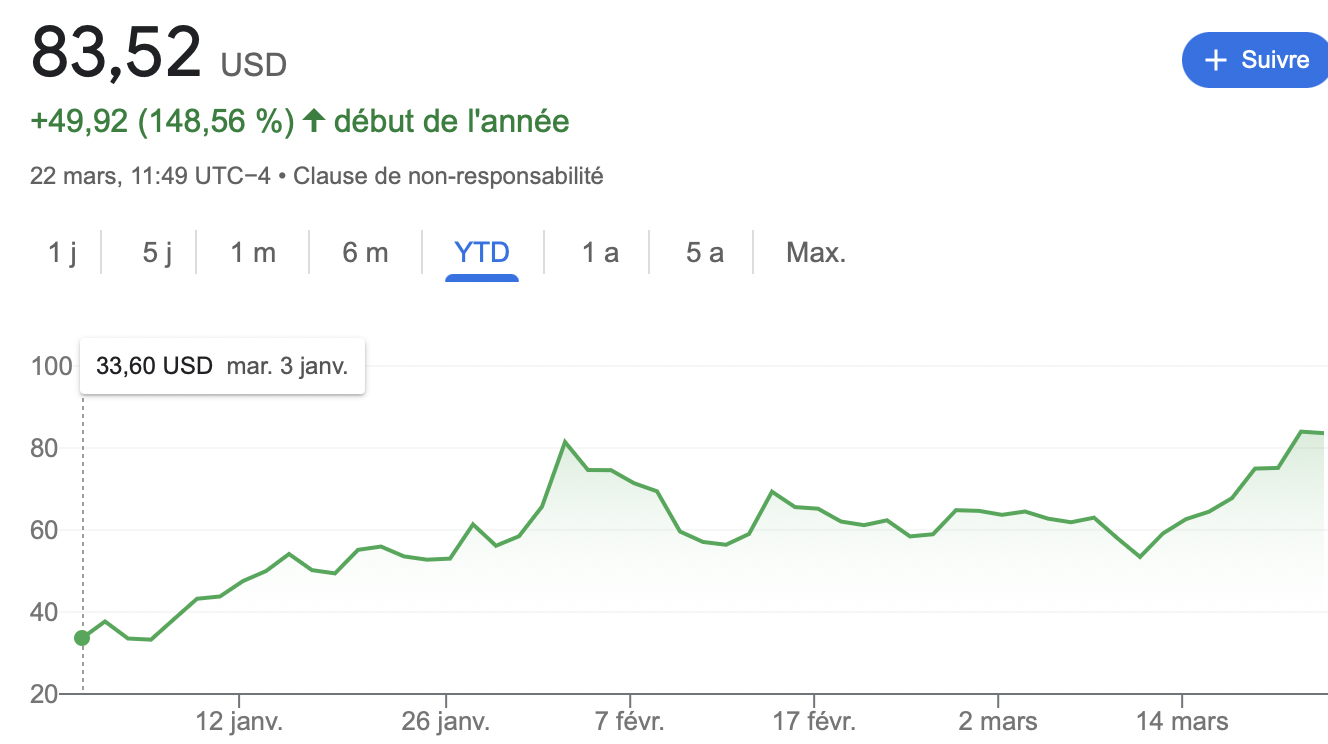Select the YTD tab
The height and width of the screenshot is (744, 1328).
click(482, 253)
